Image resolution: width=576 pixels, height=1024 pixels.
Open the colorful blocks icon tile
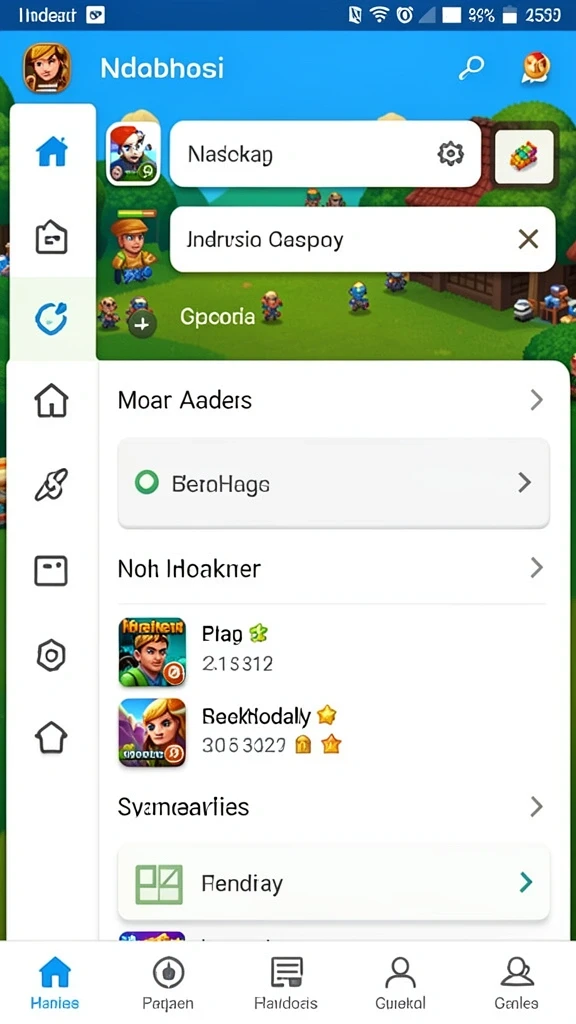(x=524, y=157)
